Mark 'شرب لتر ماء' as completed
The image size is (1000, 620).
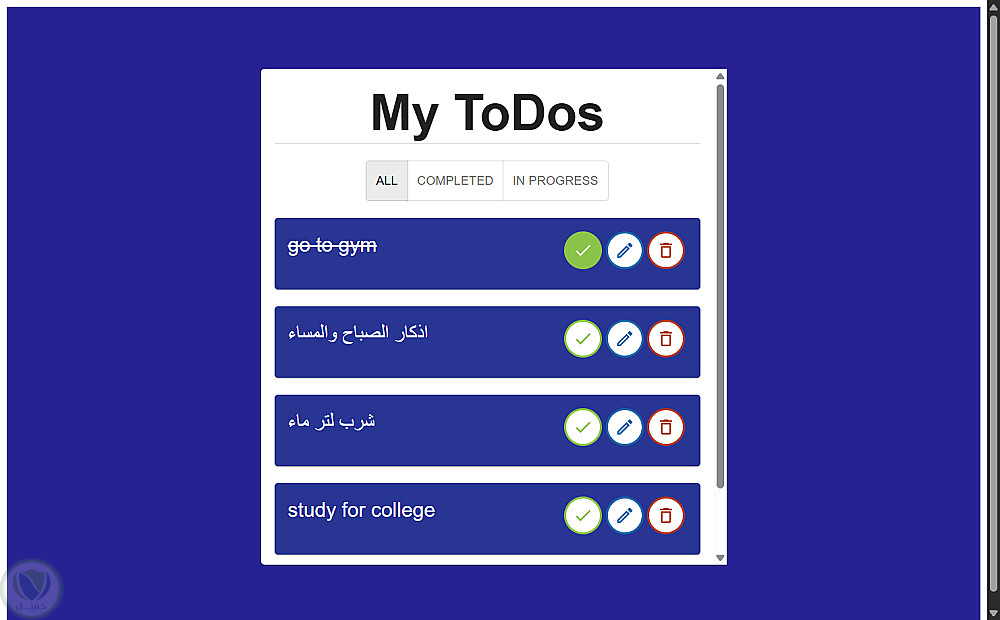click(x=583, y=427)
